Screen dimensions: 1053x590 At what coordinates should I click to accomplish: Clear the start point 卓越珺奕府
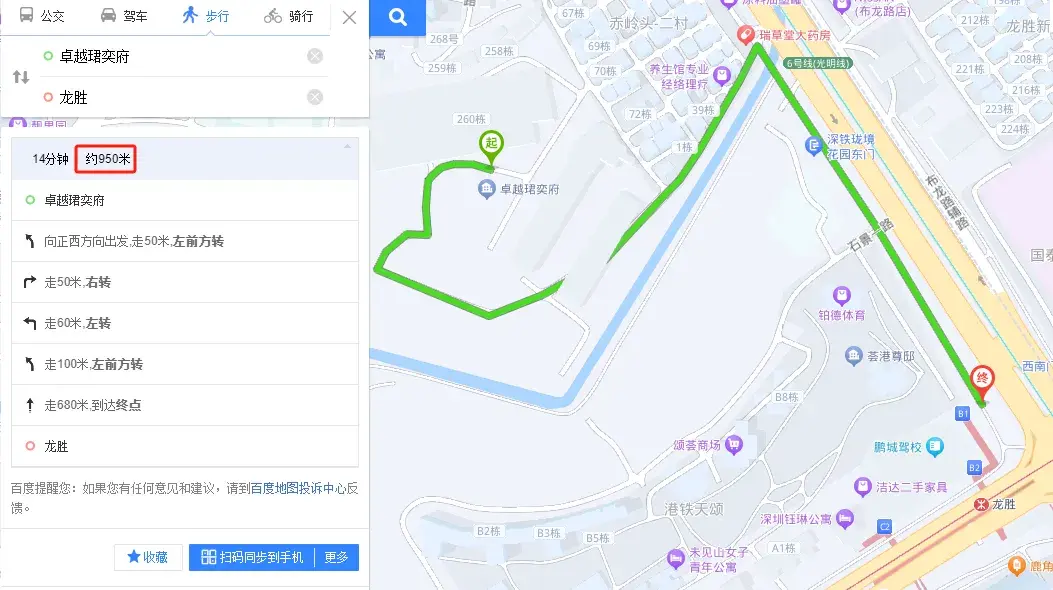pos(315,56)
